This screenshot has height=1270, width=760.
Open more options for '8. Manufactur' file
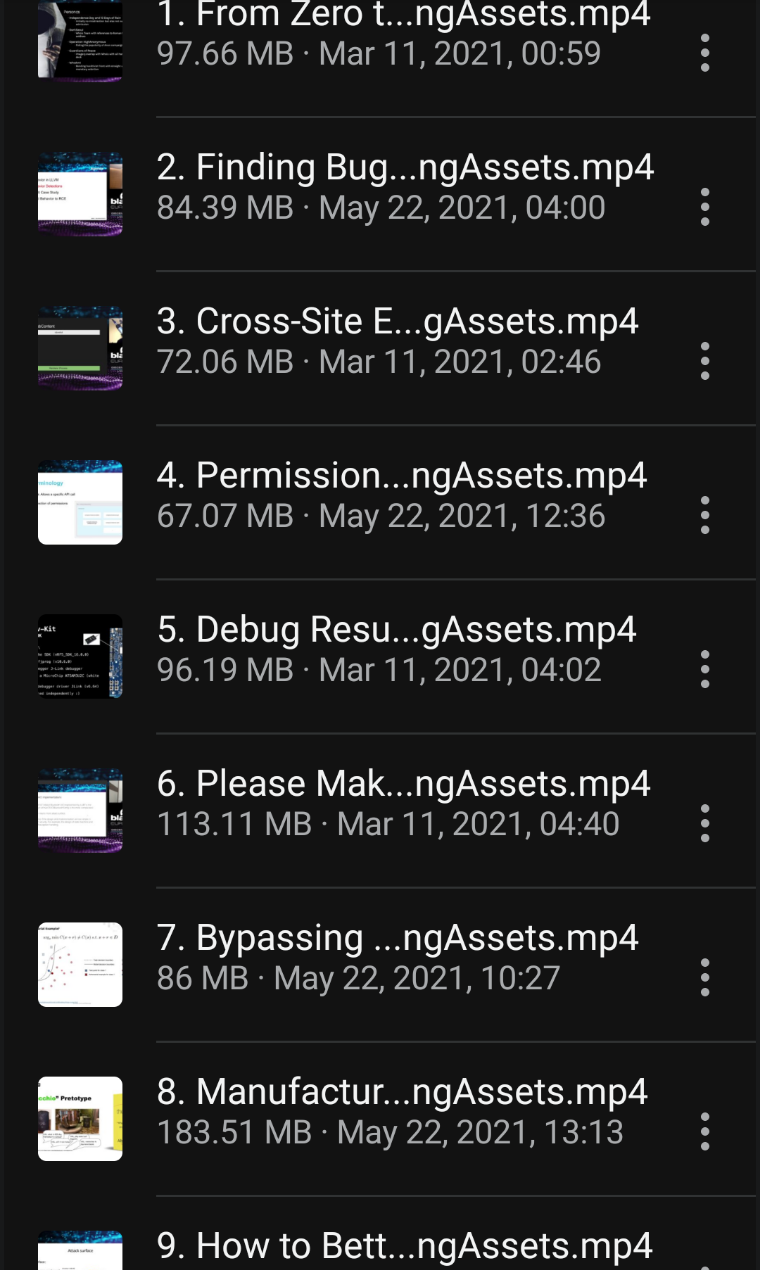pos(705,1131)
